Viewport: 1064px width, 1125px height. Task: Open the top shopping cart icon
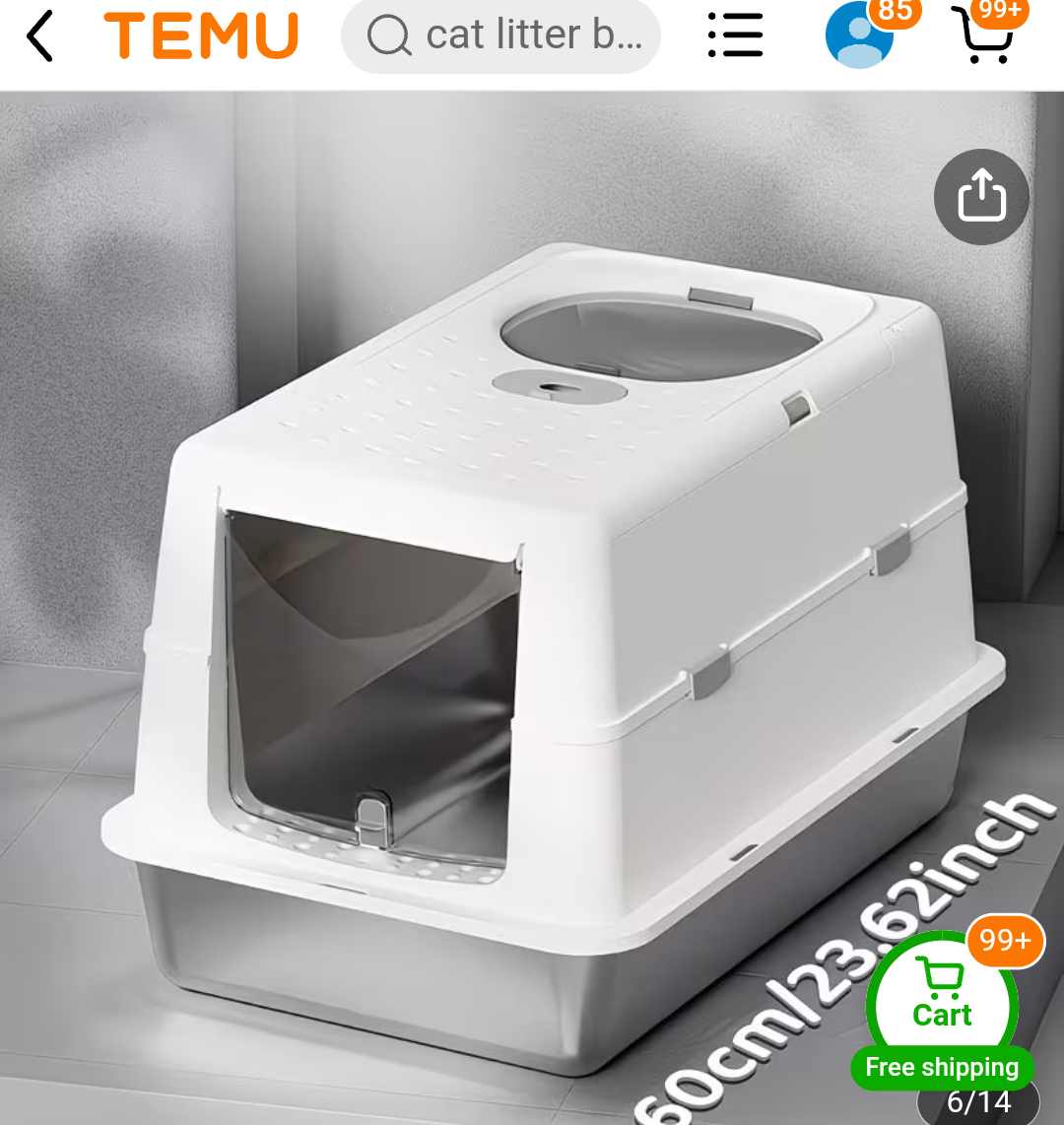click(x=985, y=35)
